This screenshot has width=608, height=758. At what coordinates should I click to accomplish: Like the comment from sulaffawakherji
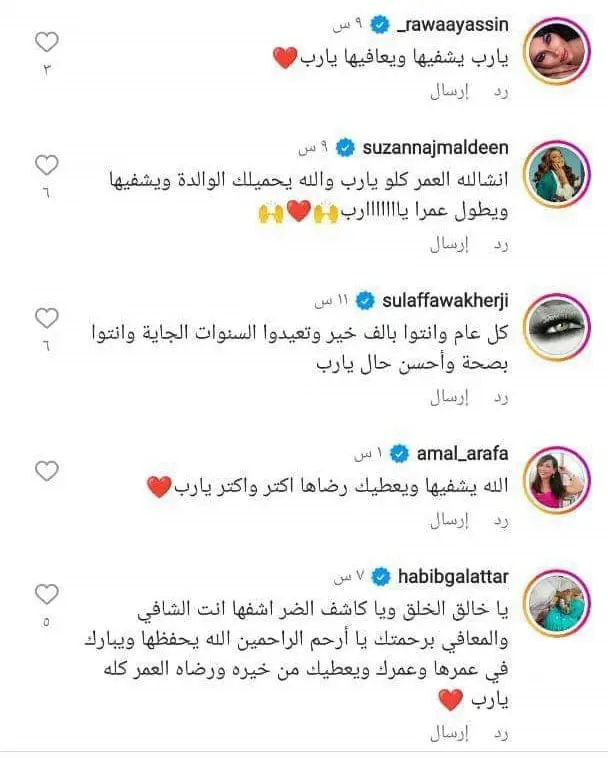tap(47, 318)
